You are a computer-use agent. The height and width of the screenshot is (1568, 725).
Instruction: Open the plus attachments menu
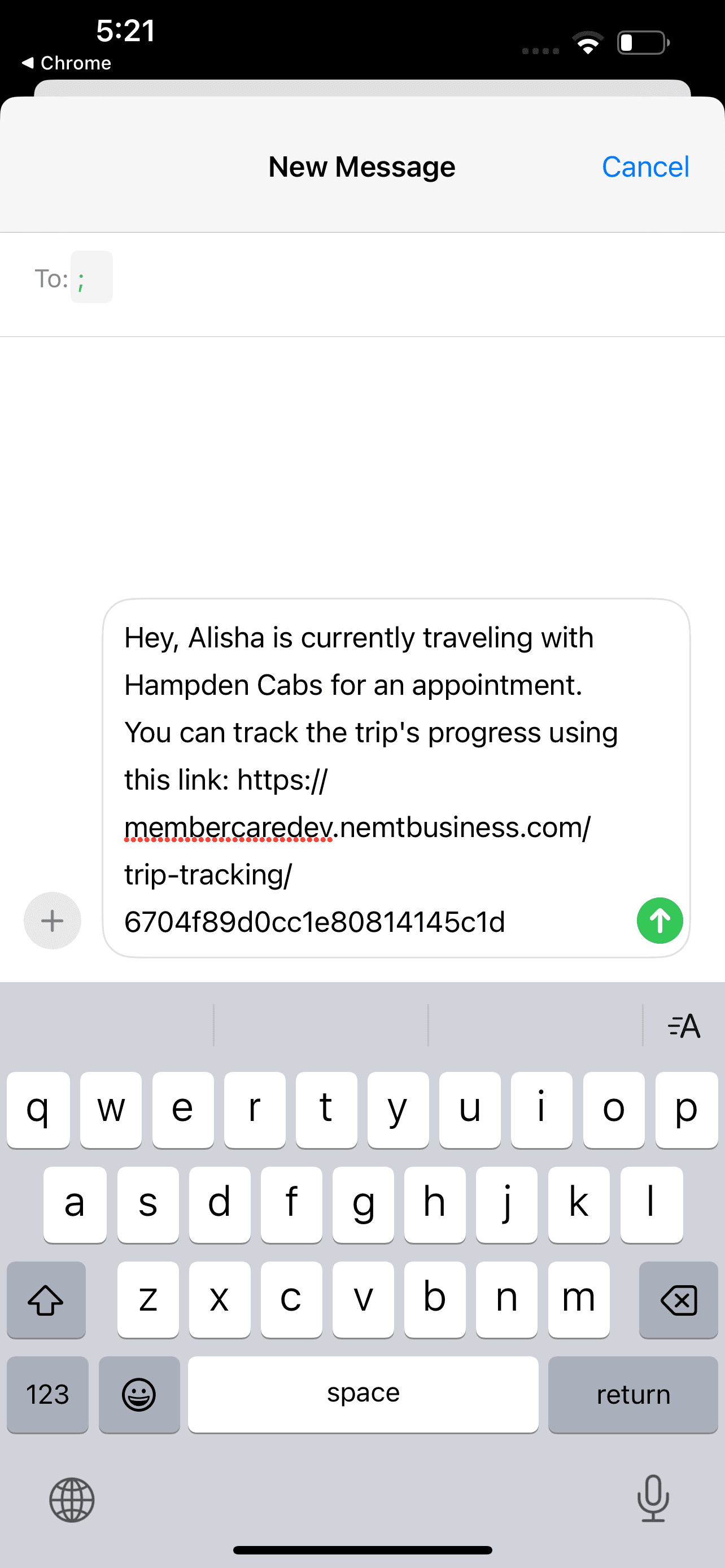pos(53,921)
